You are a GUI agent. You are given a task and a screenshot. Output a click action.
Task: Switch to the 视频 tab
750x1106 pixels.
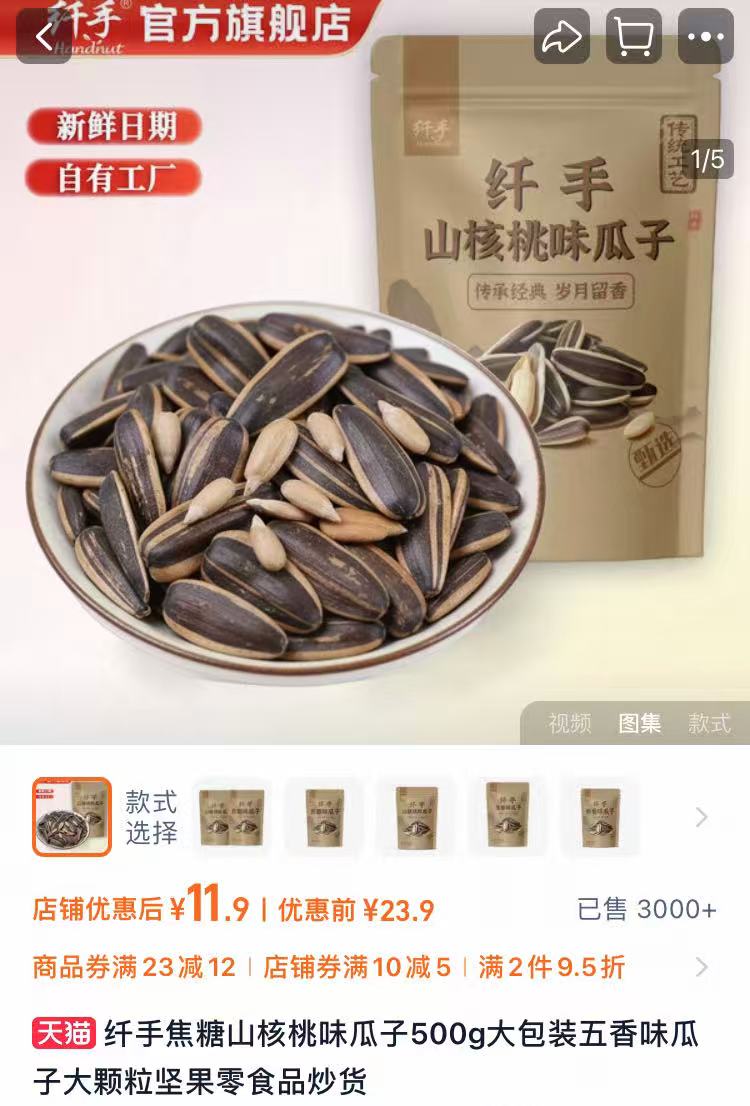[569, 723]
